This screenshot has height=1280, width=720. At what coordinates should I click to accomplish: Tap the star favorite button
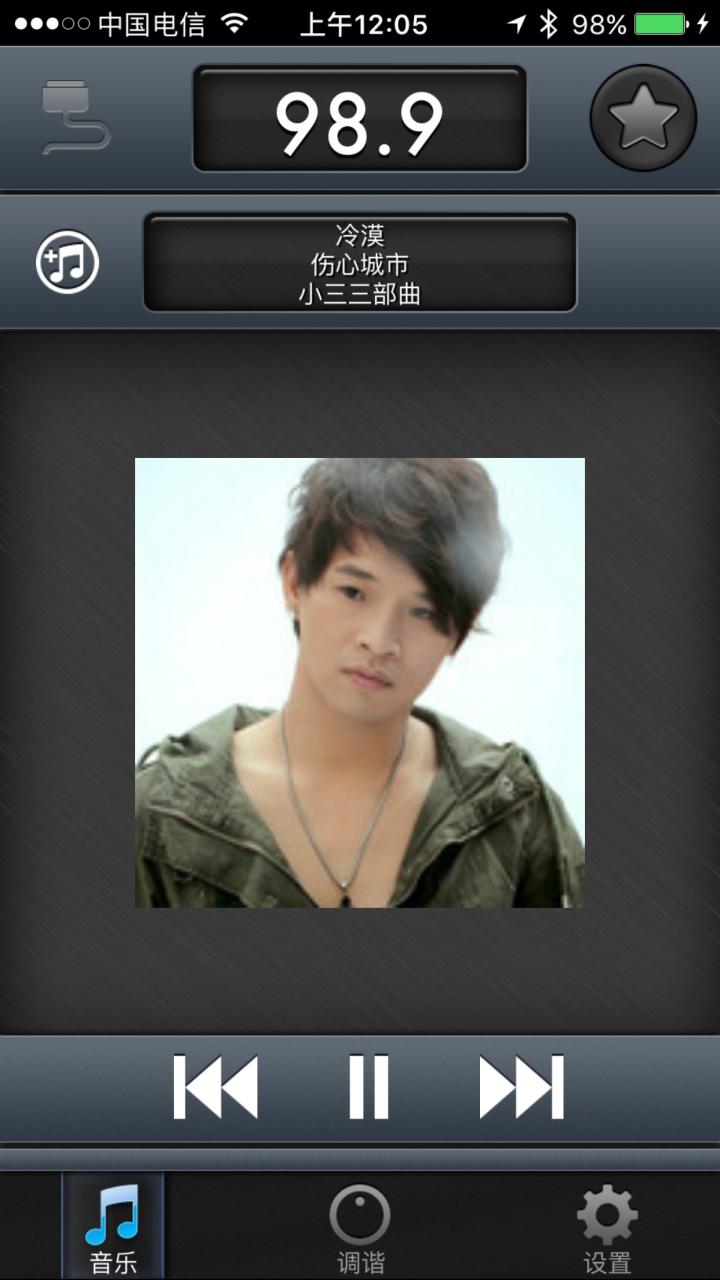tap(642, 118)
